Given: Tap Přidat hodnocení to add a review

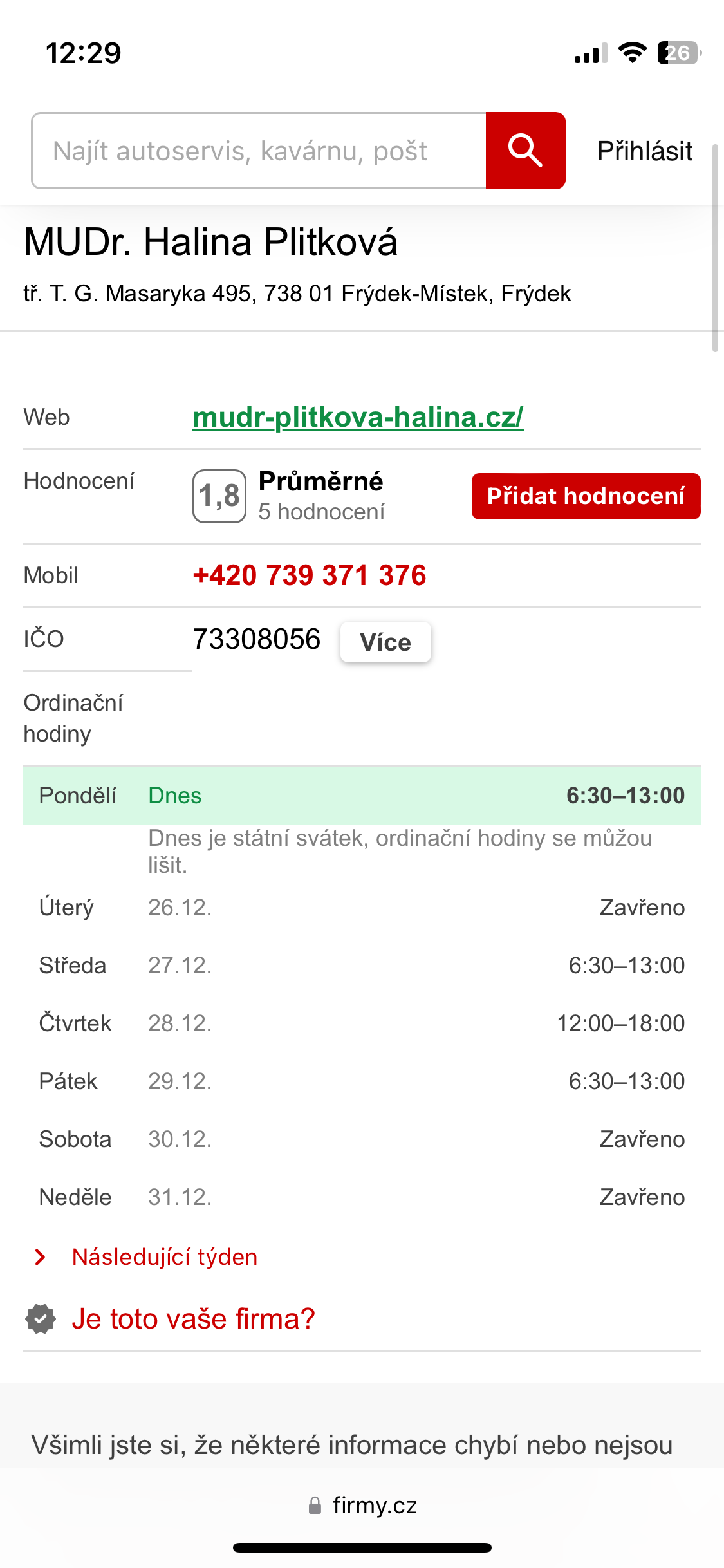Looking at the screenshot, I should click(586, 496).
